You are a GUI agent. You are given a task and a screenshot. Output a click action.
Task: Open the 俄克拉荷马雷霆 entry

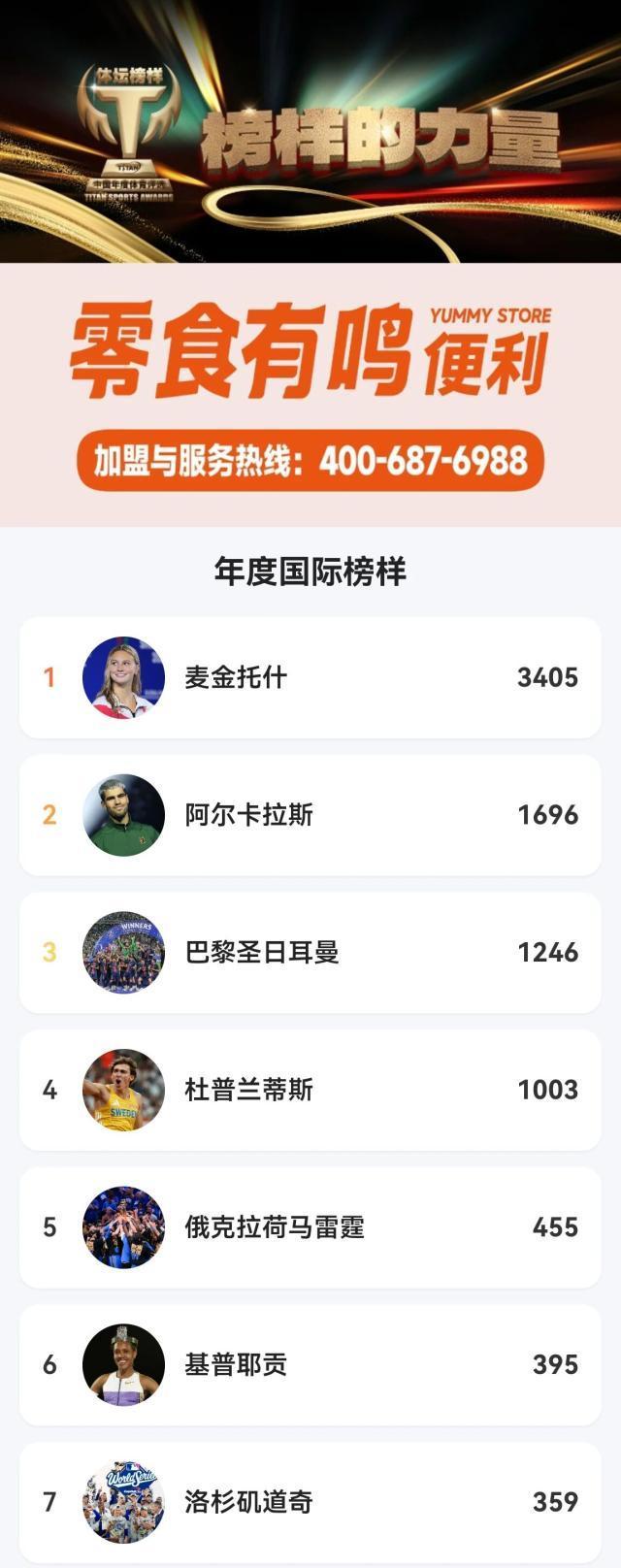[310, 1227]
